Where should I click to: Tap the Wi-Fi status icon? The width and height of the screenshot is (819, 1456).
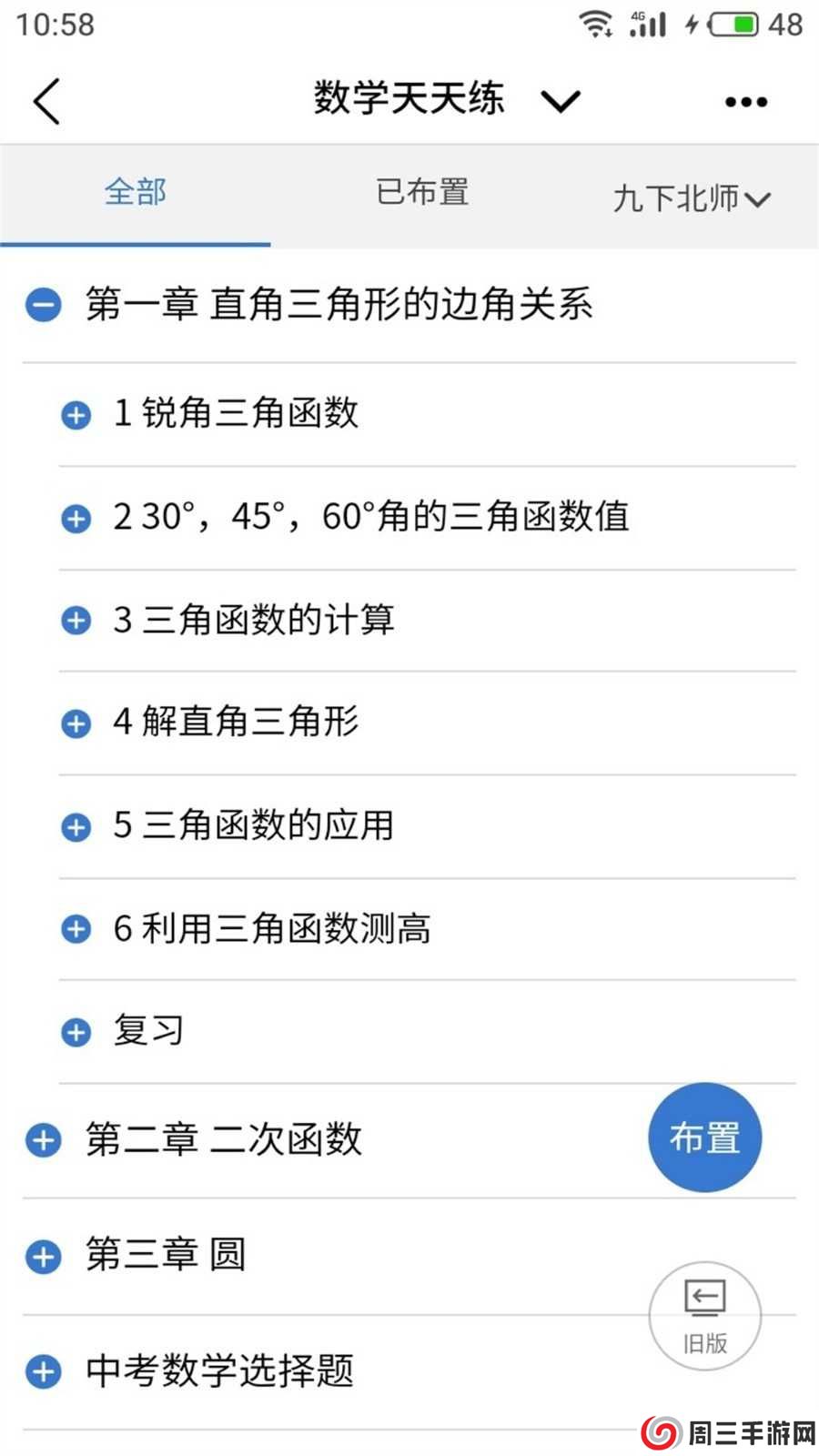pyautogui.click(x=595, y=25)
